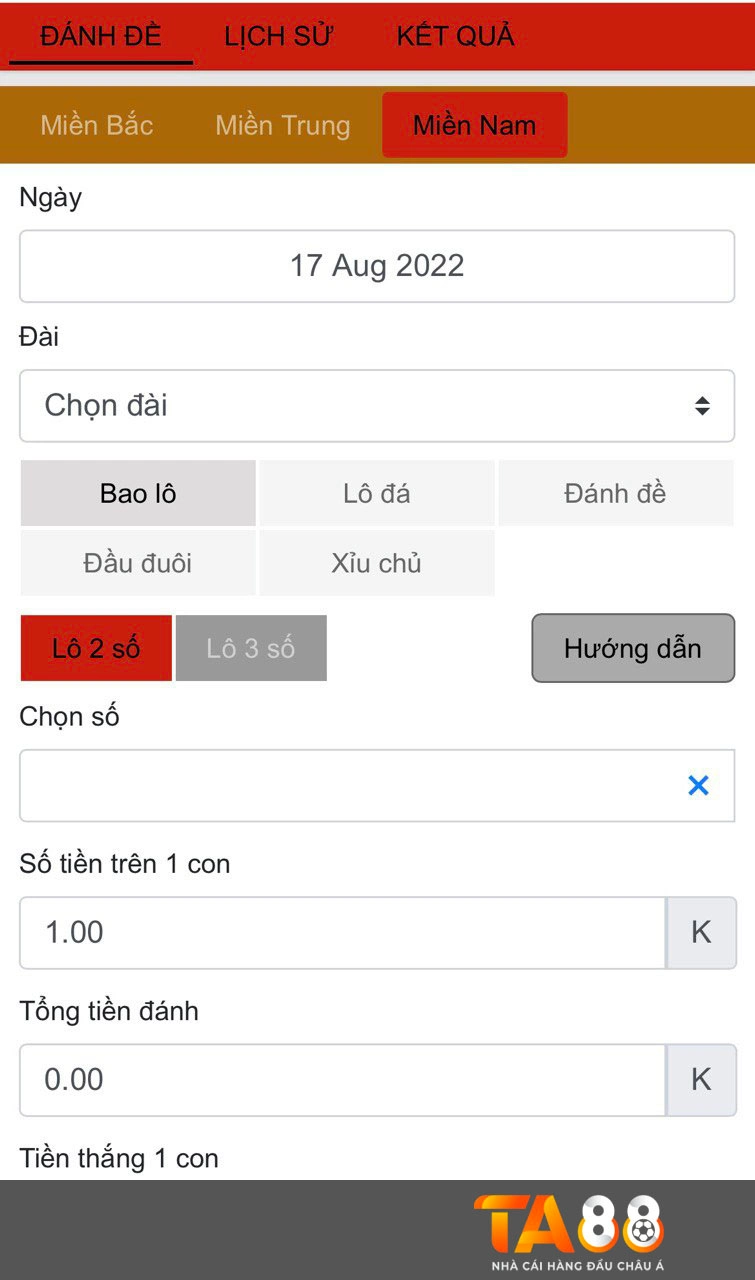Open the KẾT QUẢ tab
This screenshot has height=1280, width=755.
coord(455,37)
